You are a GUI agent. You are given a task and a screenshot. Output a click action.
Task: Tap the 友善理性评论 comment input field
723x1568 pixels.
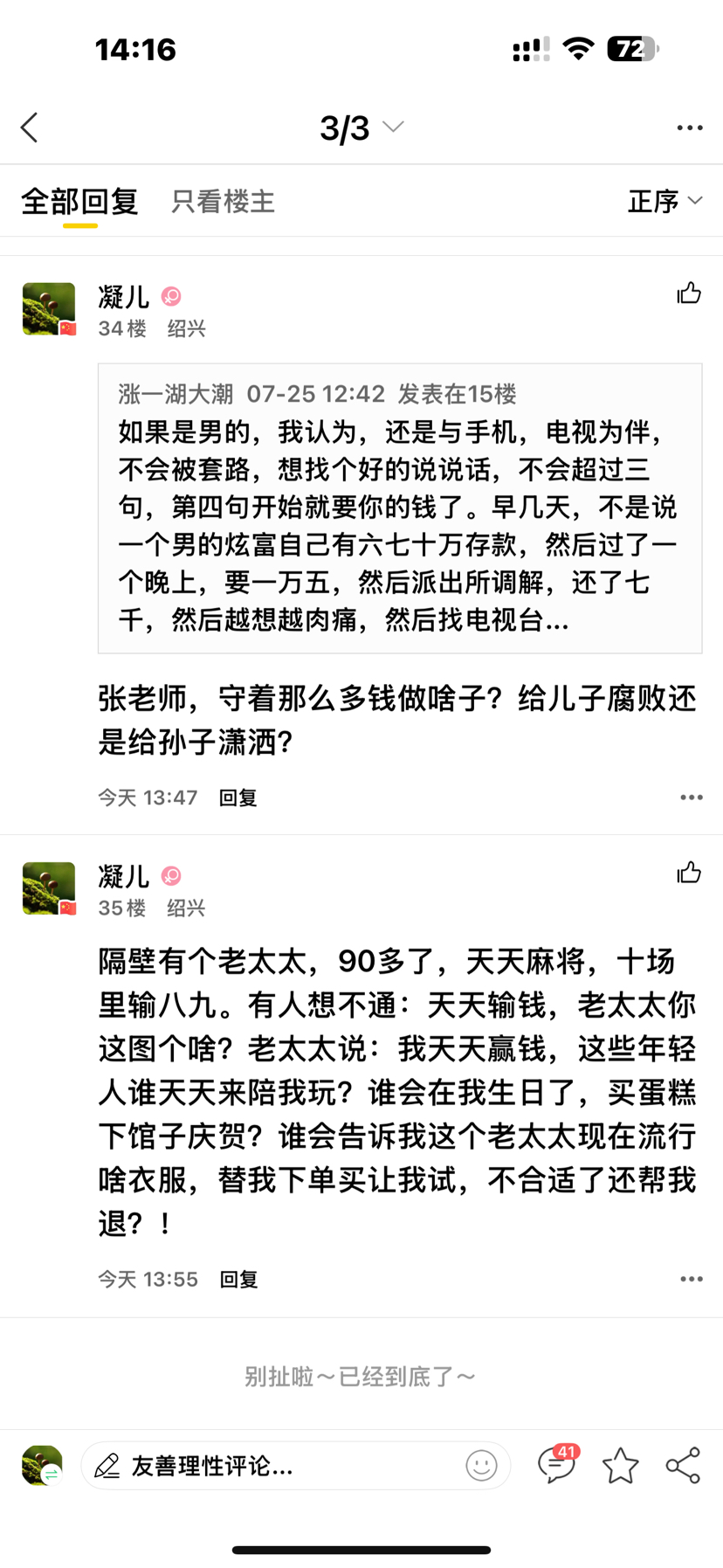tap(296, 1466)
